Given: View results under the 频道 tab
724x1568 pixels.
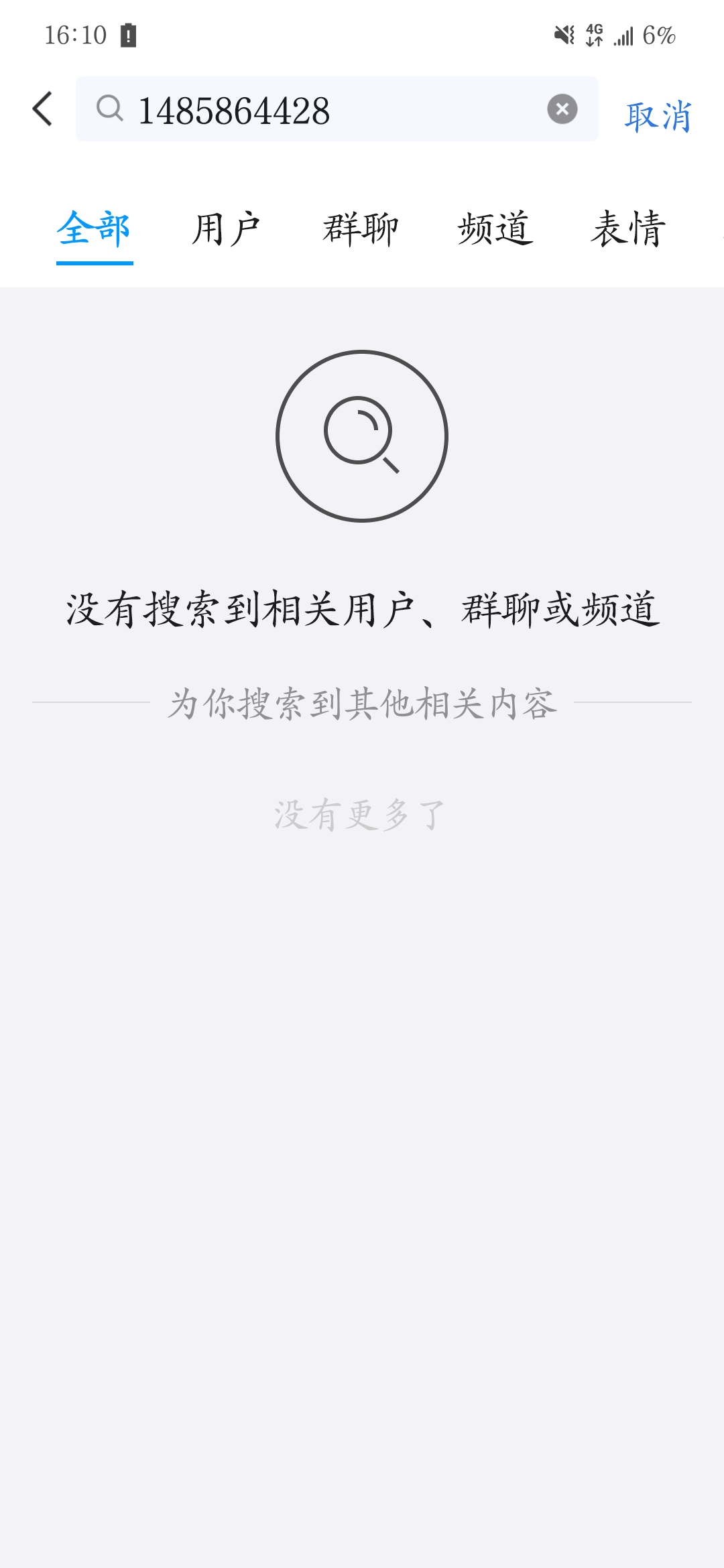Looking at the screenshot, I should click(x=495, y=229).
